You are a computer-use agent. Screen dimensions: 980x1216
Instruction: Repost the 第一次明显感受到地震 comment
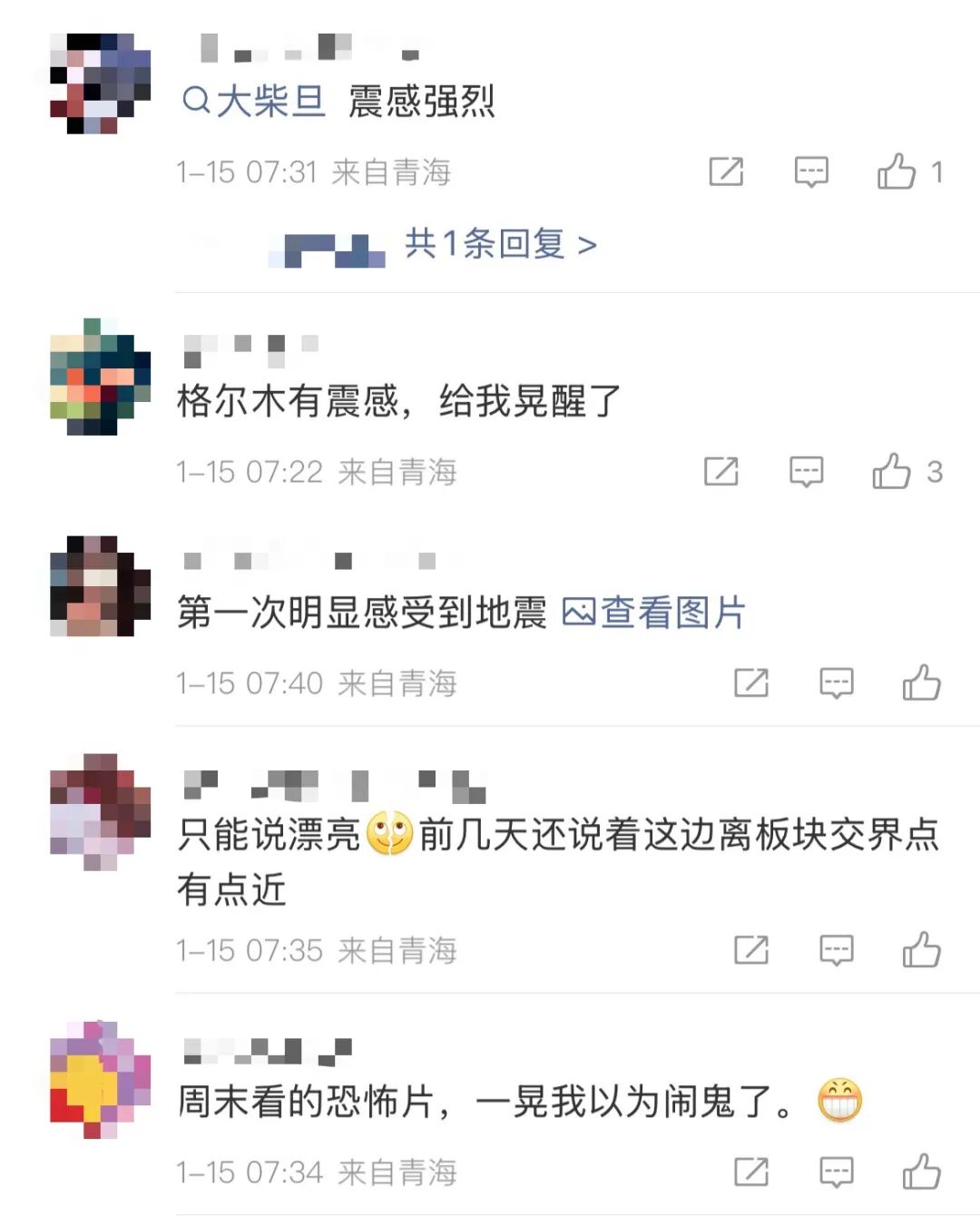[751, 683]
